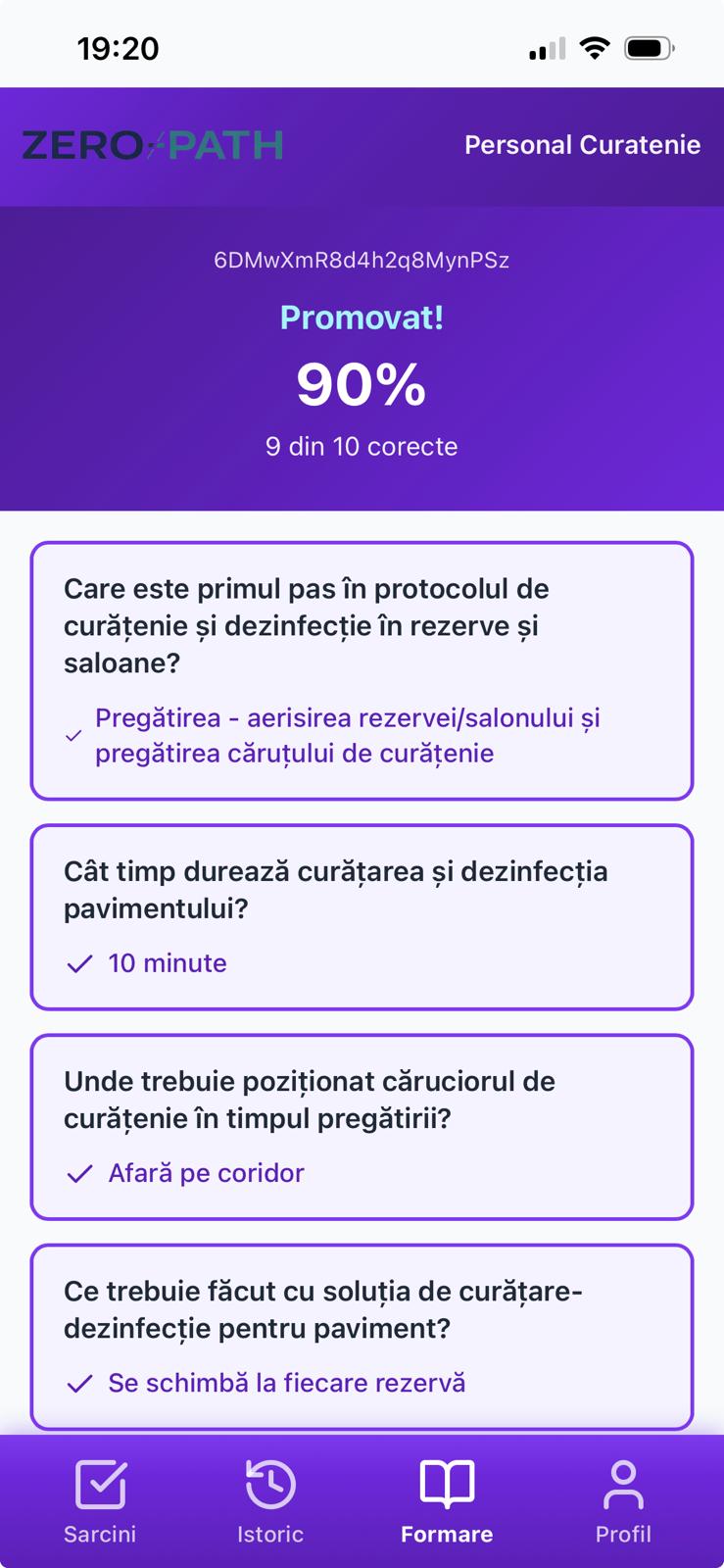Select the 'Promovat!' result text
The image size is (724, 1568).
tap(362, 317)
